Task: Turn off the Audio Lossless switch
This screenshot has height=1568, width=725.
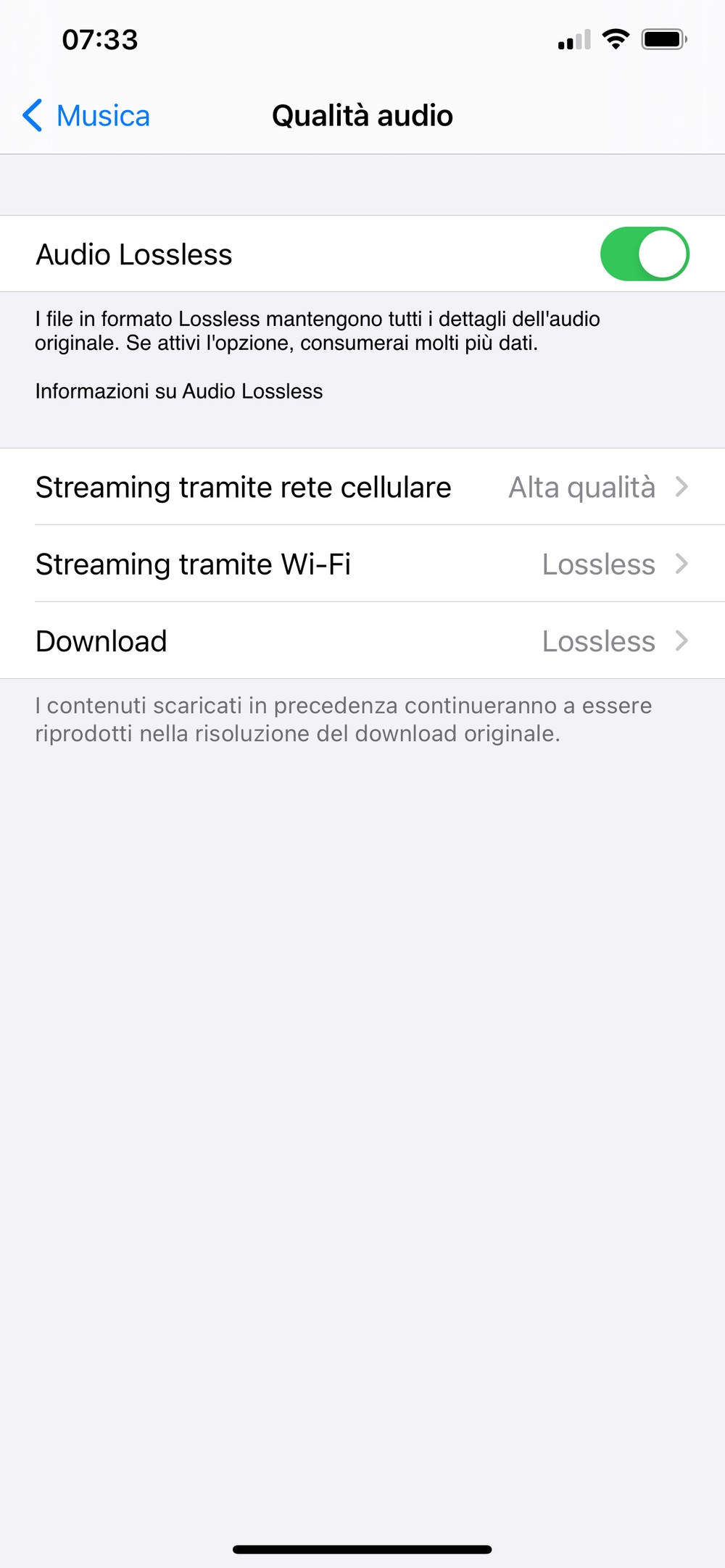Action: tap(645, 254)
